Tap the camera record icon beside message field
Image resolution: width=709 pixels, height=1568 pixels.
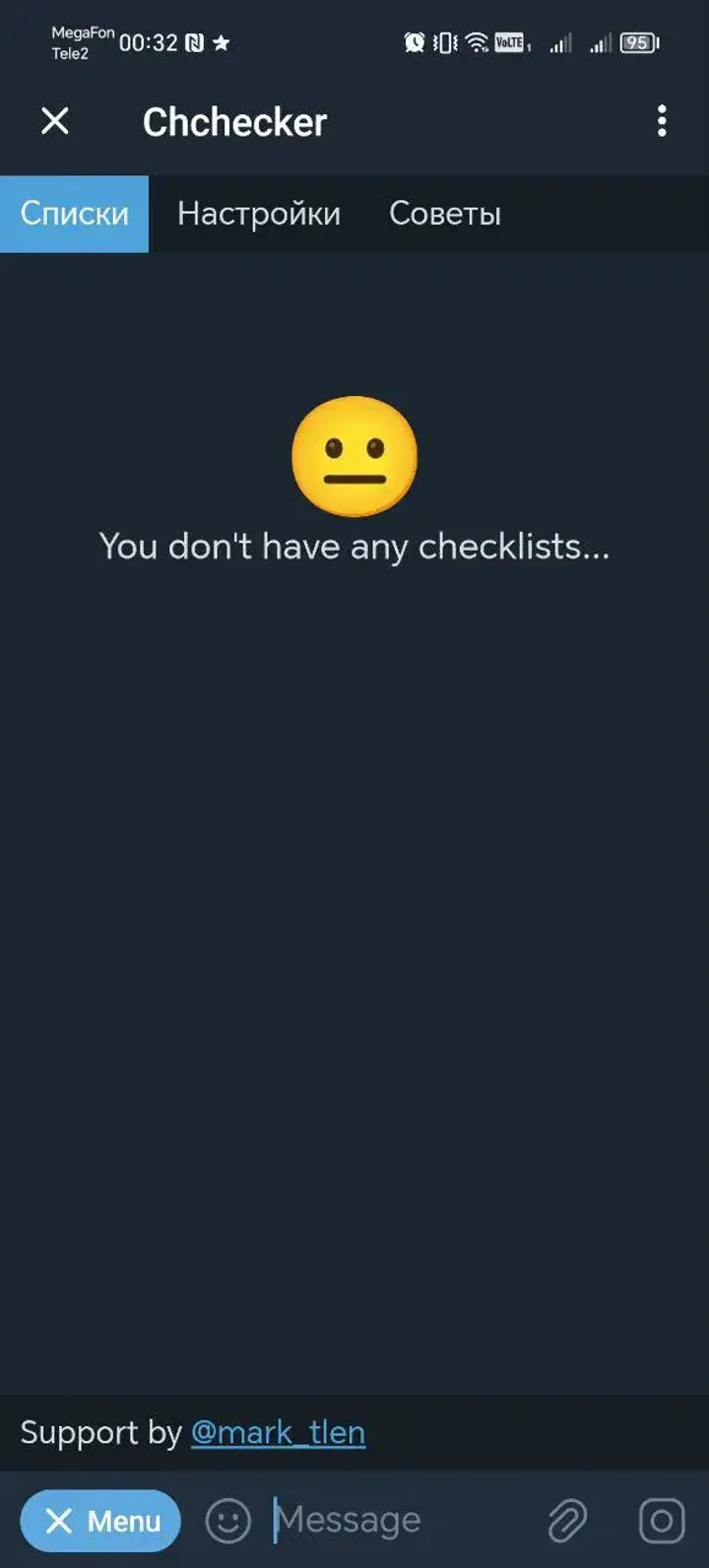point(662,1520)
